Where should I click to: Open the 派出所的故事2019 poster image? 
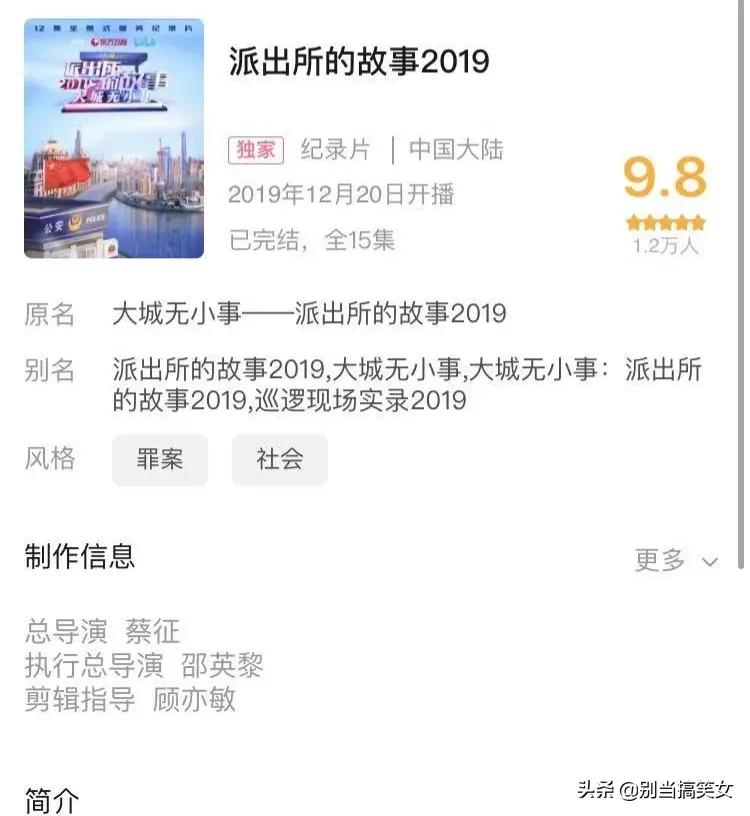click(114, 139)
